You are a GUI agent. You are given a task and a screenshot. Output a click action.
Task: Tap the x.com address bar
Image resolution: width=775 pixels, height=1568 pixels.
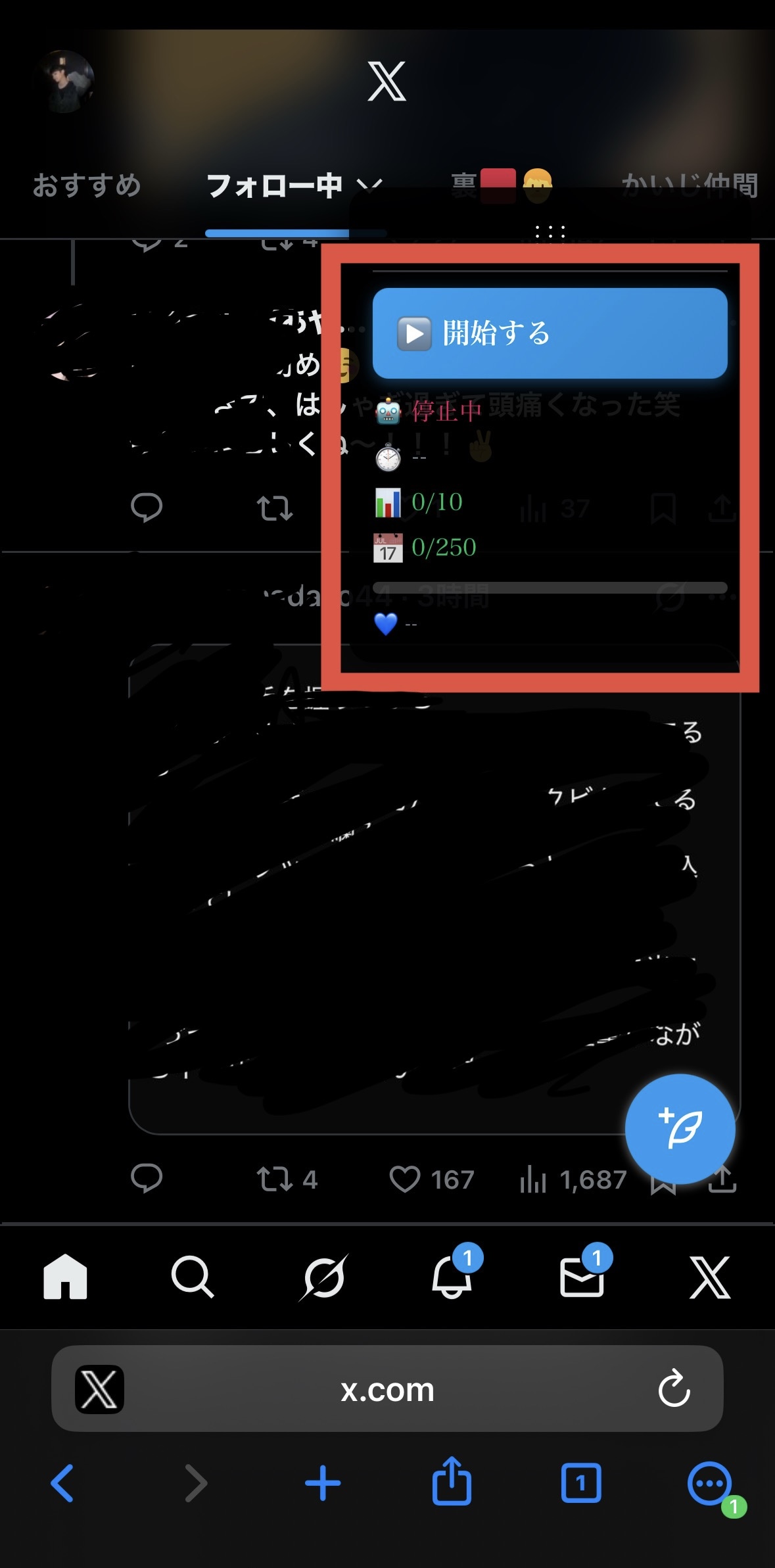pos(387,1389)
